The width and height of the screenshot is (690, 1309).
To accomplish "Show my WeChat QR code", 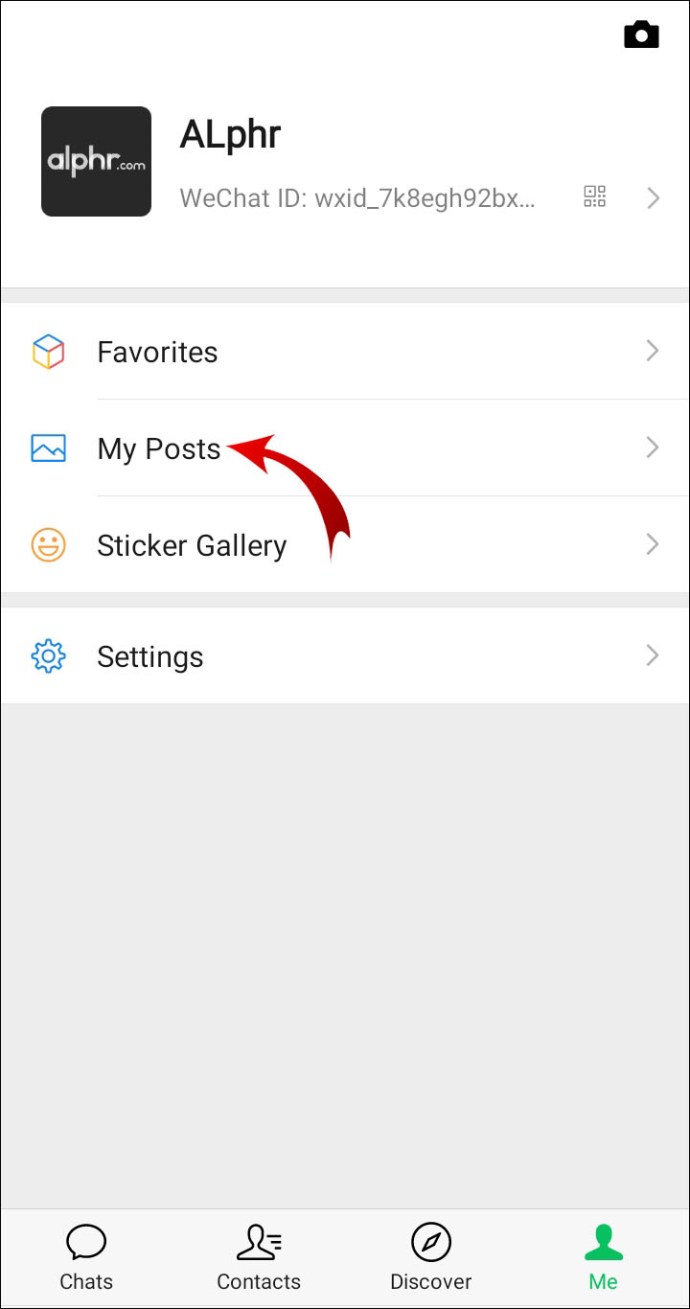I will point(595,197).
